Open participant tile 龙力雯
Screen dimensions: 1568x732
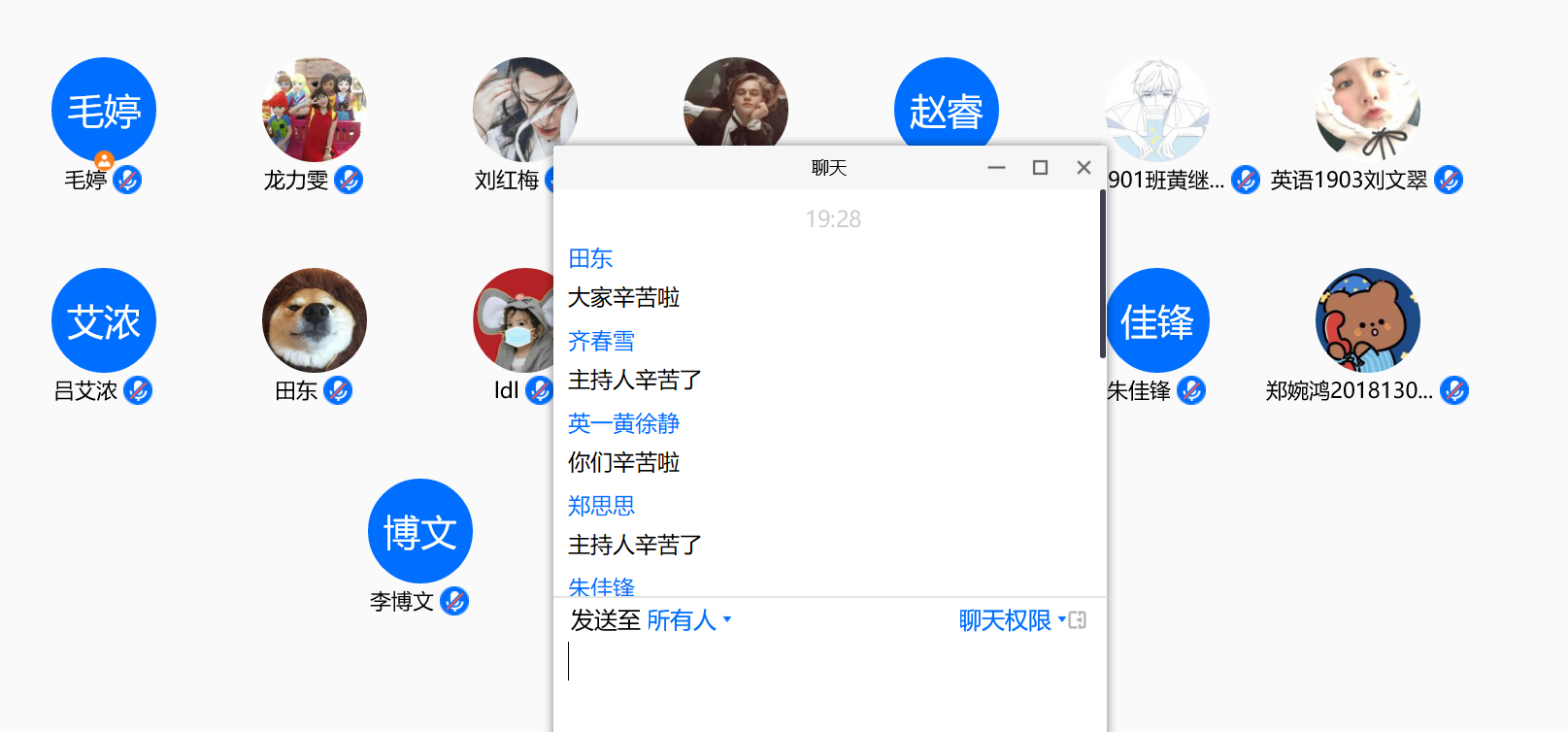coord(314,110)
